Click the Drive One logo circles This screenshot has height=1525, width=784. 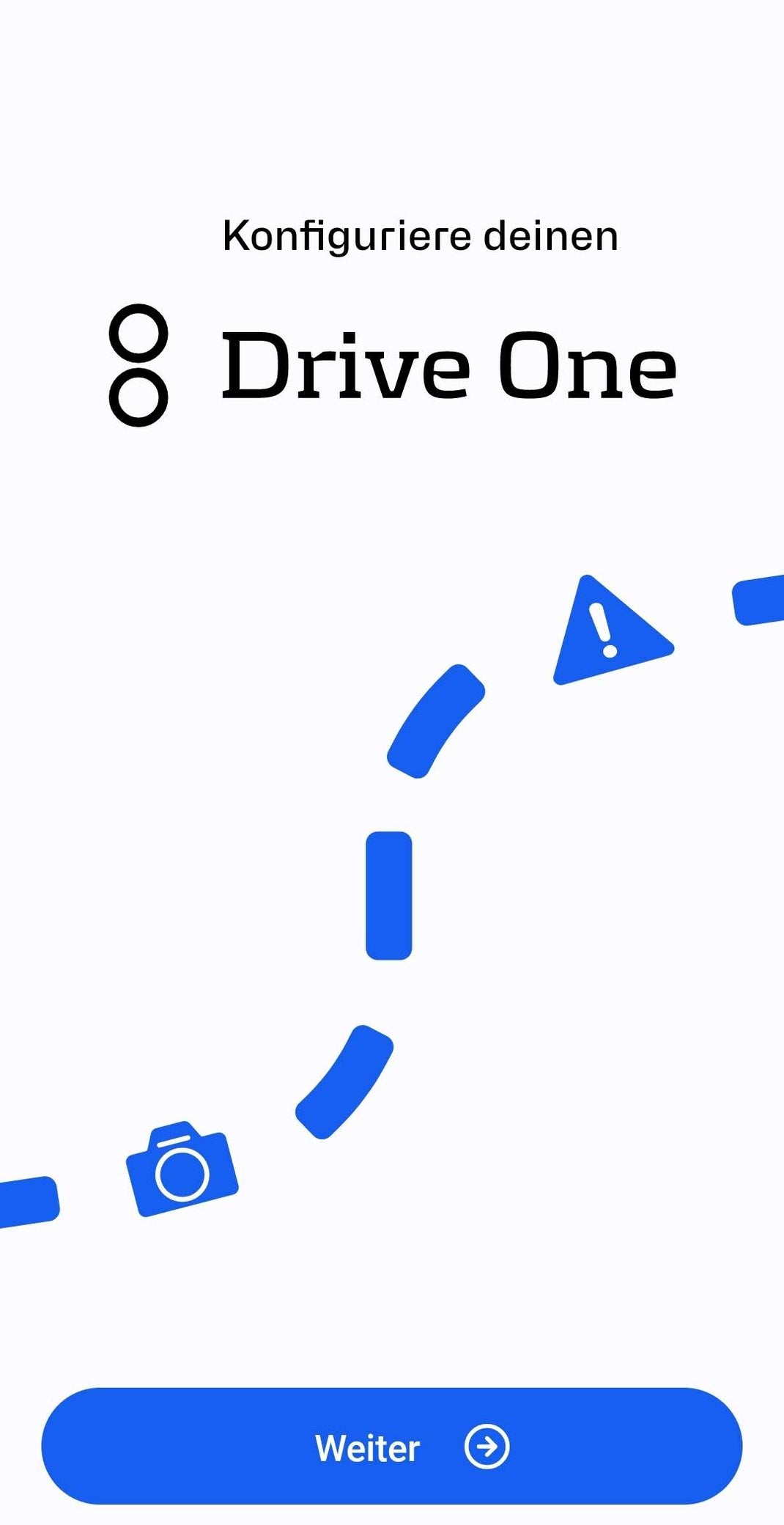pyautogui.click(x=141, y=365)
